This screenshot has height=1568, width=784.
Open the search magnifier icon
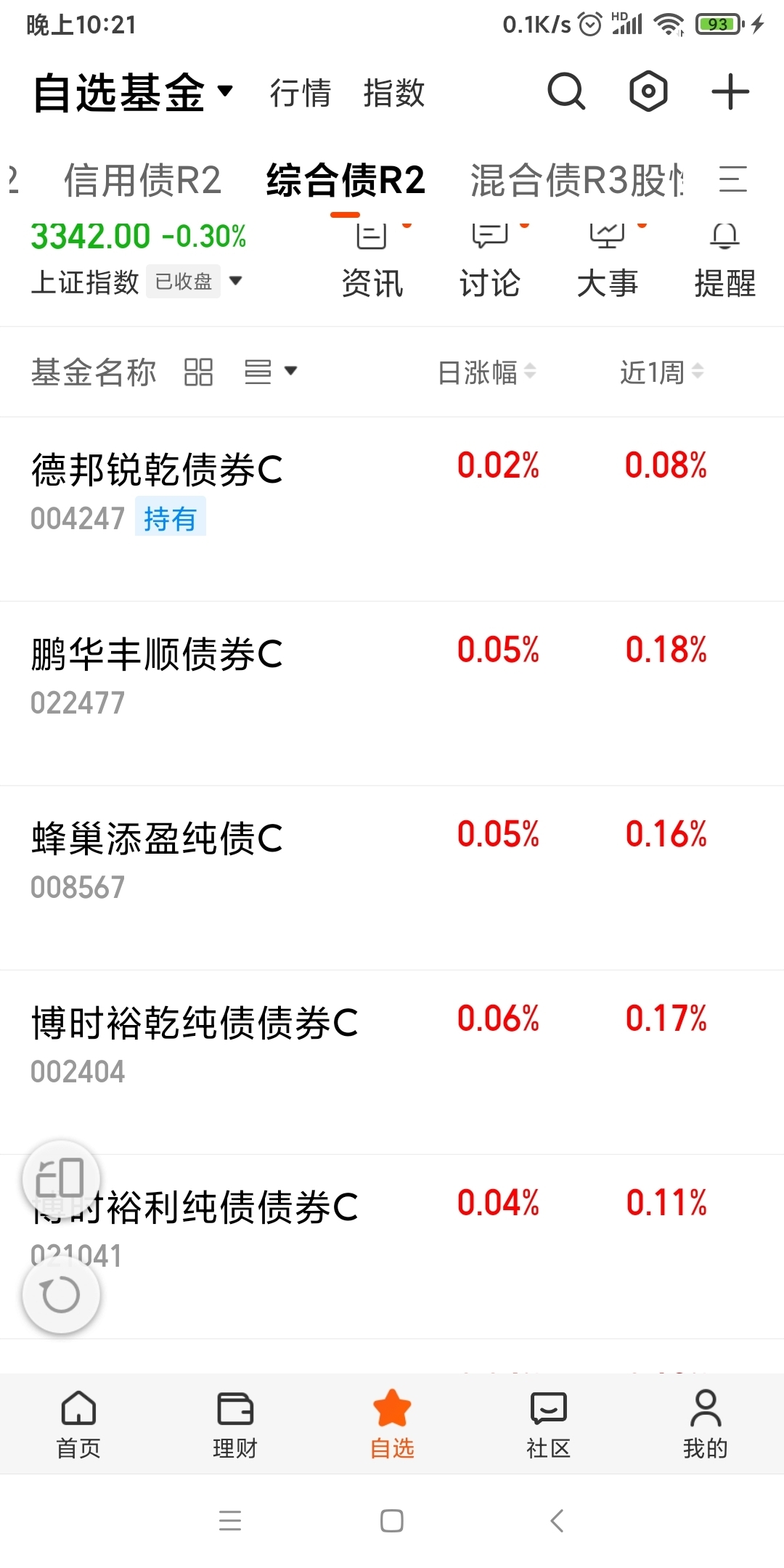click(566, 92)
